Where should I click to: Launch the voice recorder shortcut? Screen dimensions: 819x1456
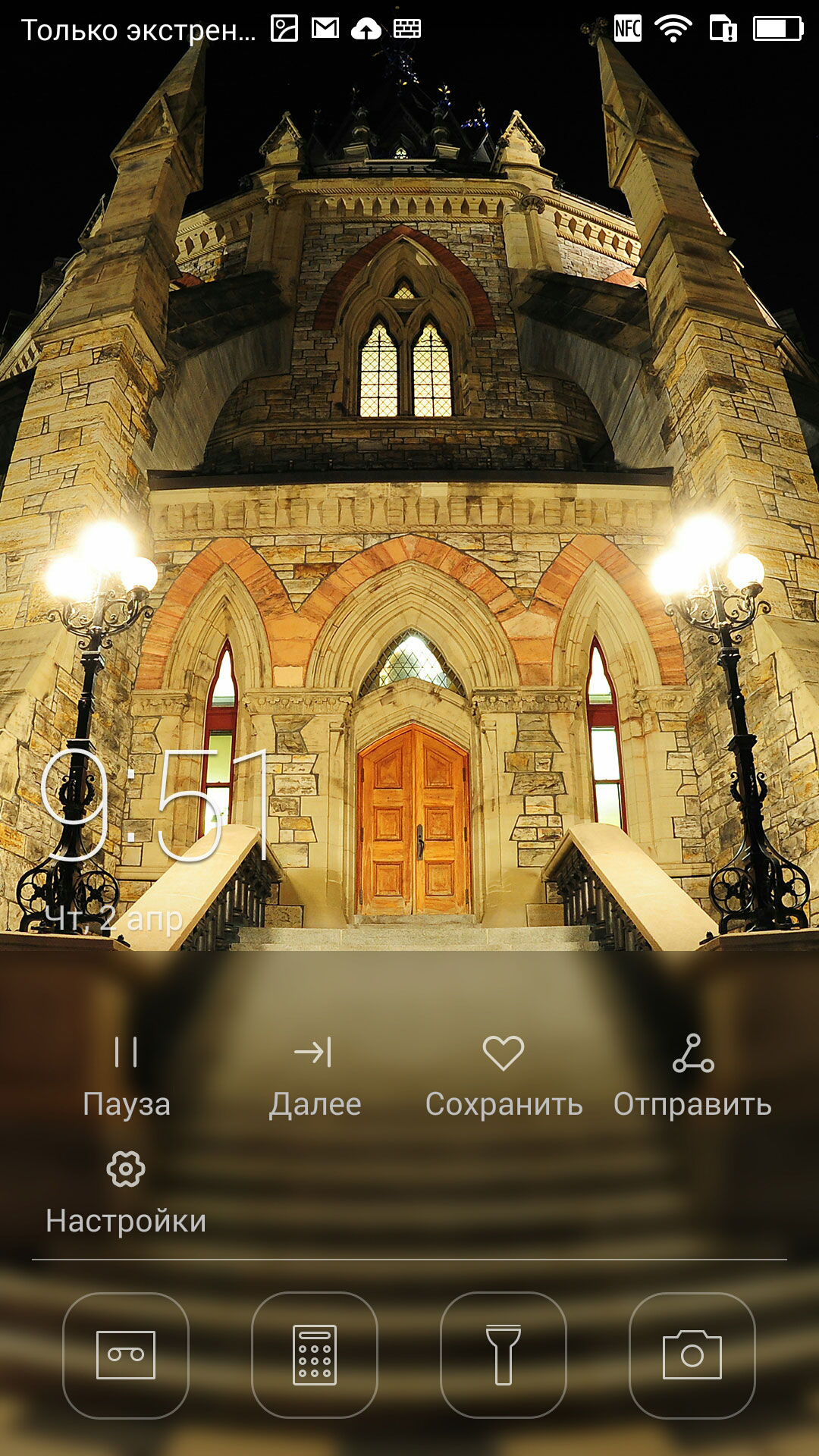click(126, 1354)
